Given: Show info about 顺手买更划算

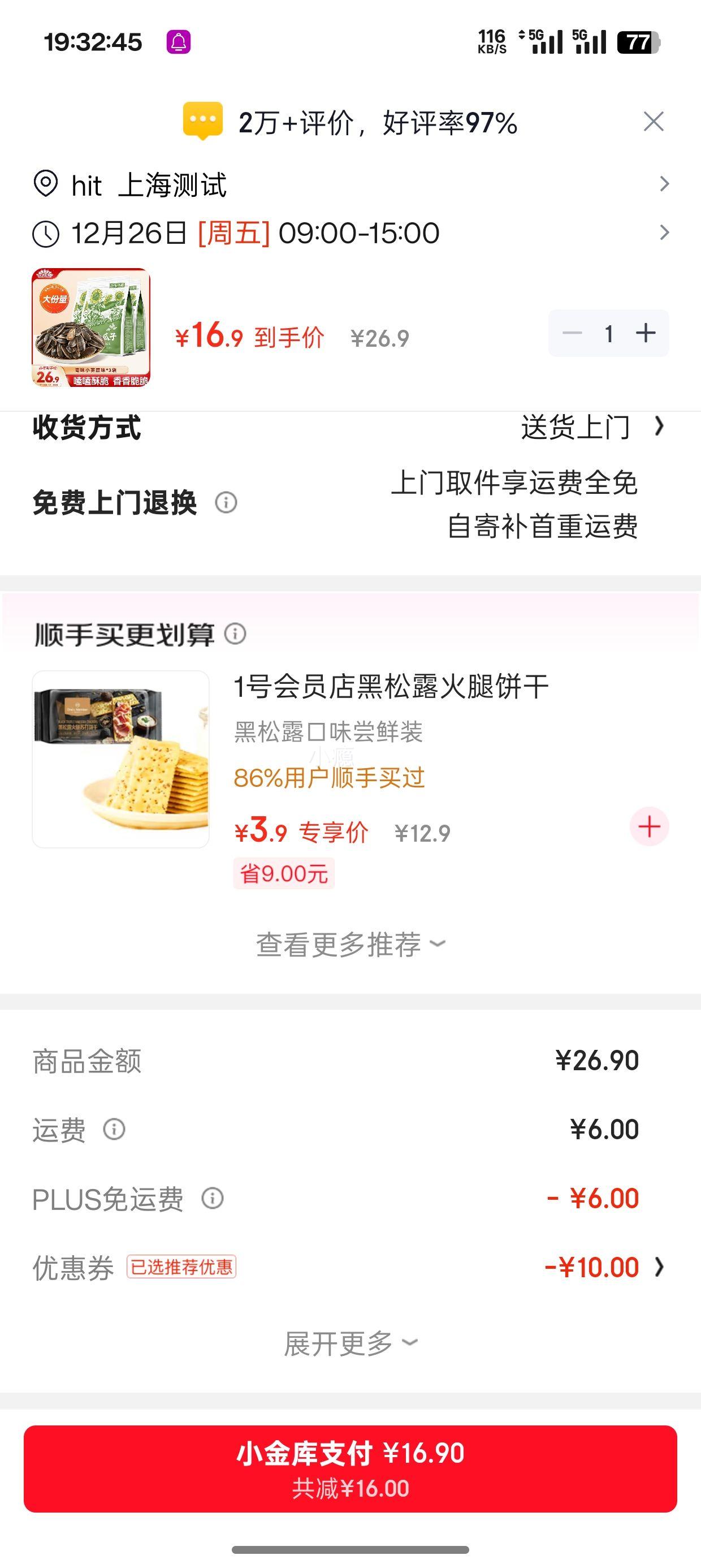Looking at the screenshot, I should coord(236,634).
